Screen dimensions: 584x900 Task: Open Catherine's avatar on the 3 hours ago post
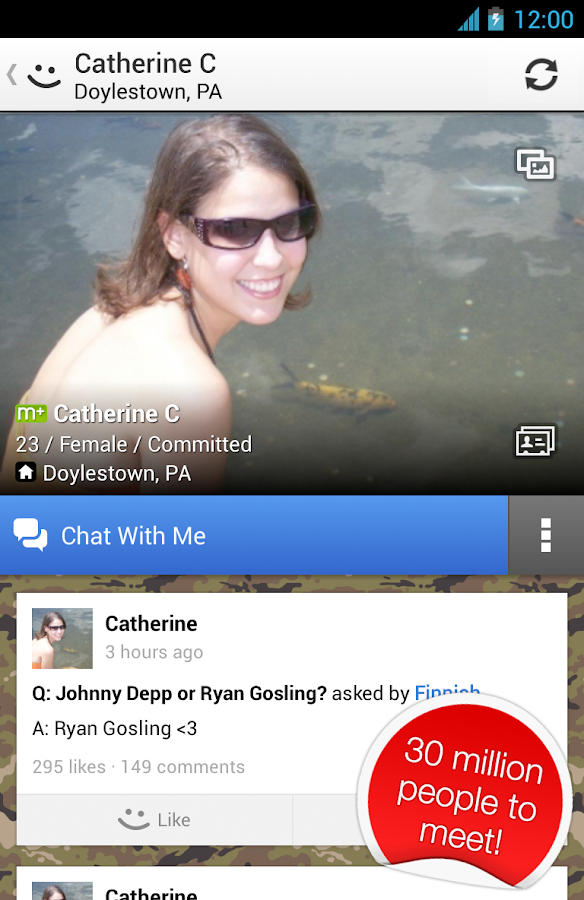[62, 638]
